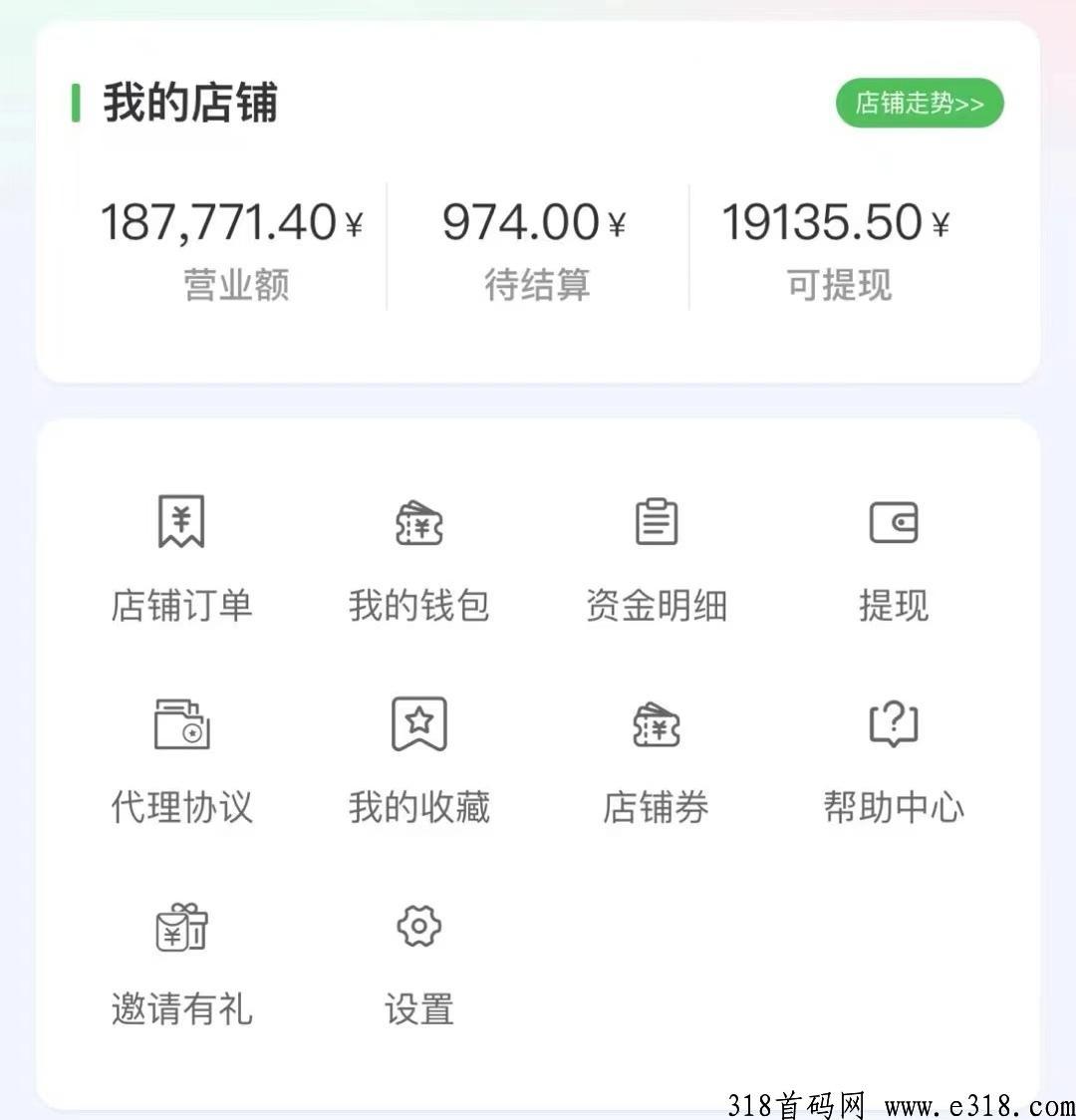
Task: Open 店铺订单 store orders
Action: 181,558
